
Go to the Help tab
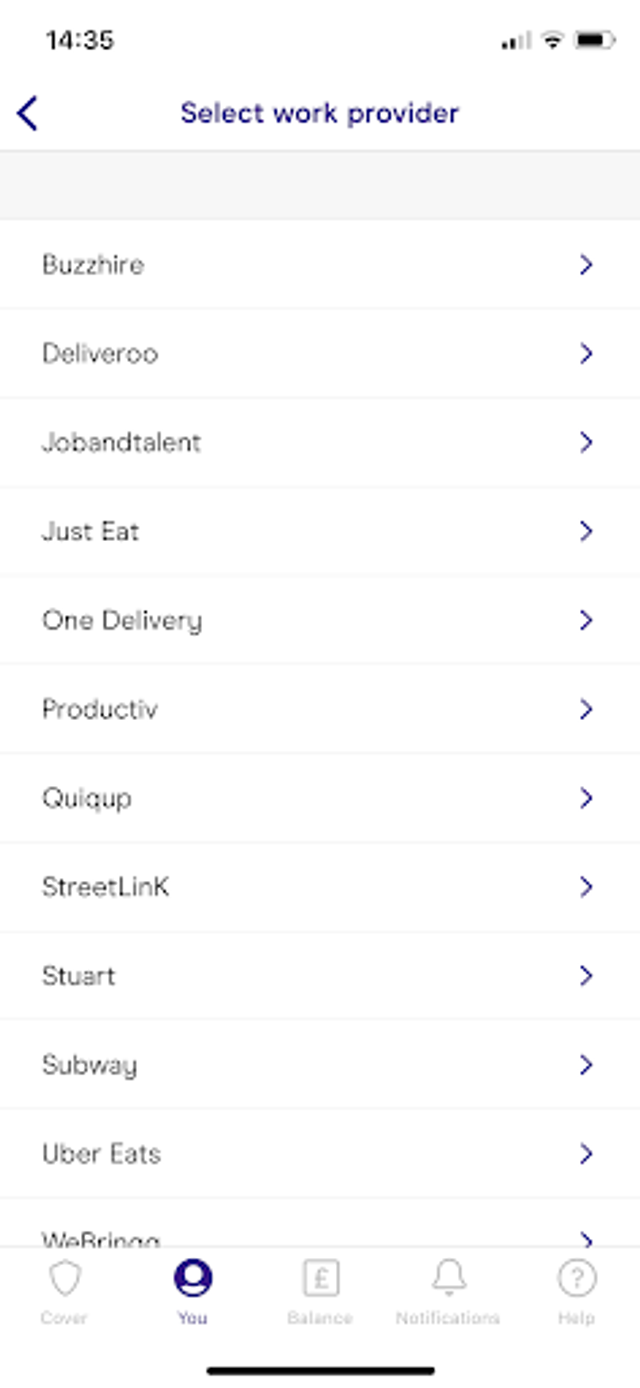click(x=576, y=1290)
